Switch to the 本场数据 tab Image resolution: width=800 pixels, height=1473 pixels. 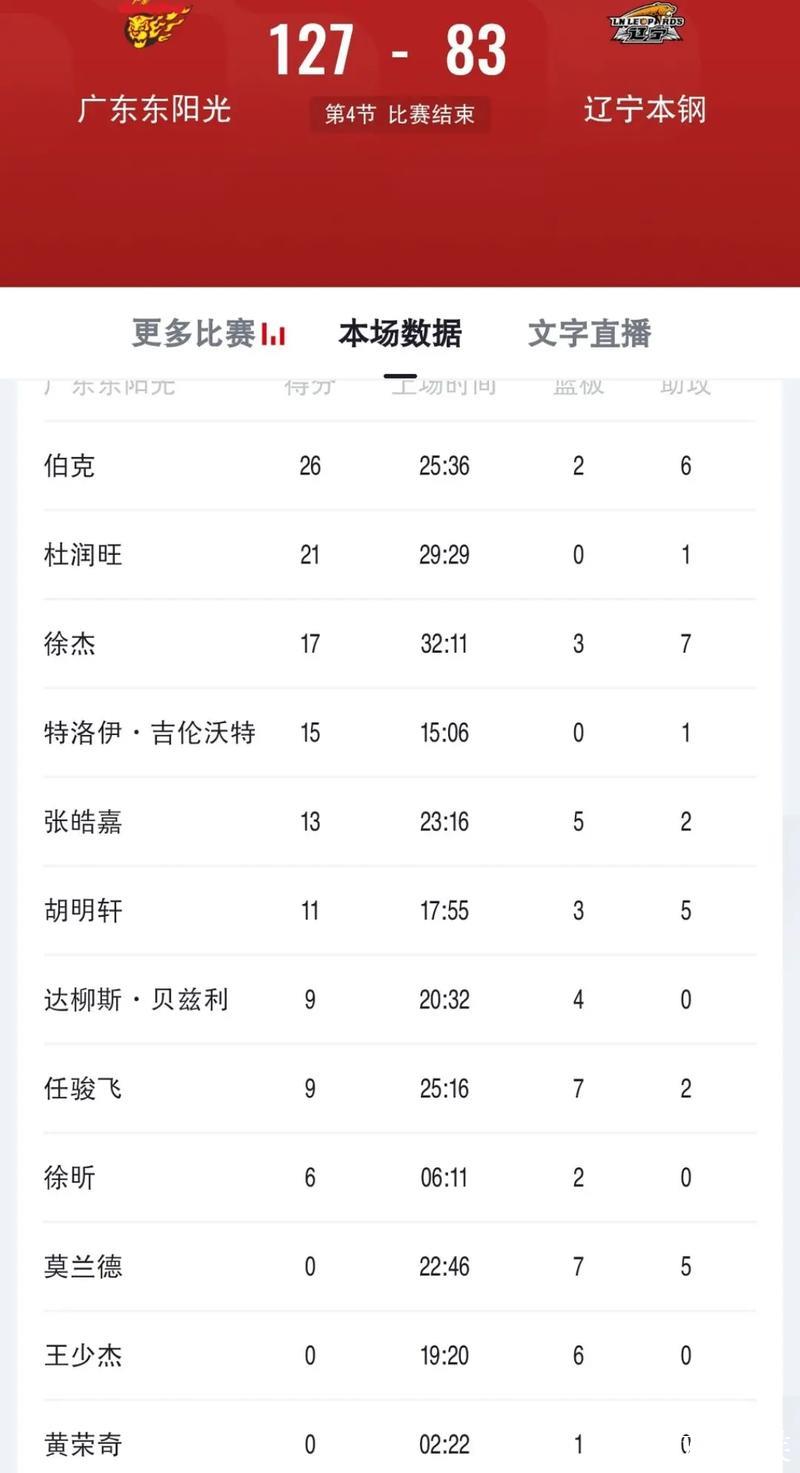point(400,334)
